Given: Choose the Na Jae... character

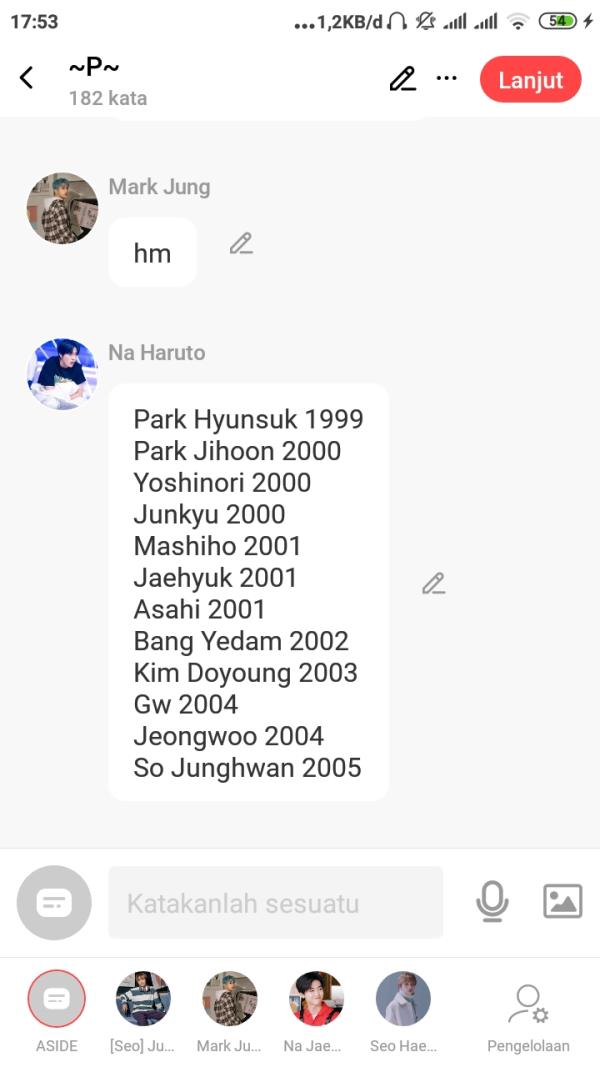Looking at the screenshot, I should pos(316,999).
